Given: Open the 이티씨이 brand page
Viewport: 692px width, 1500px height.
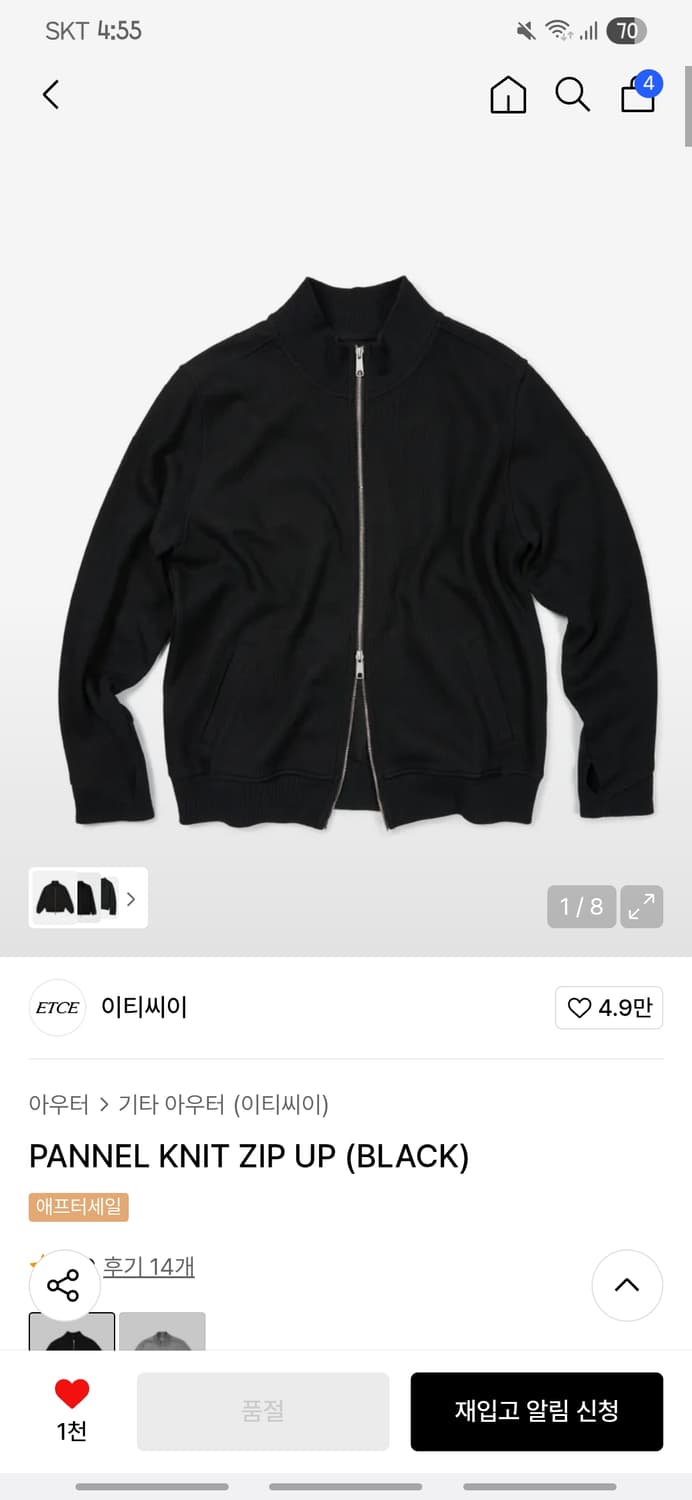Looking at the screenshot, I should pyautogui.click(x=143, y=1007).
